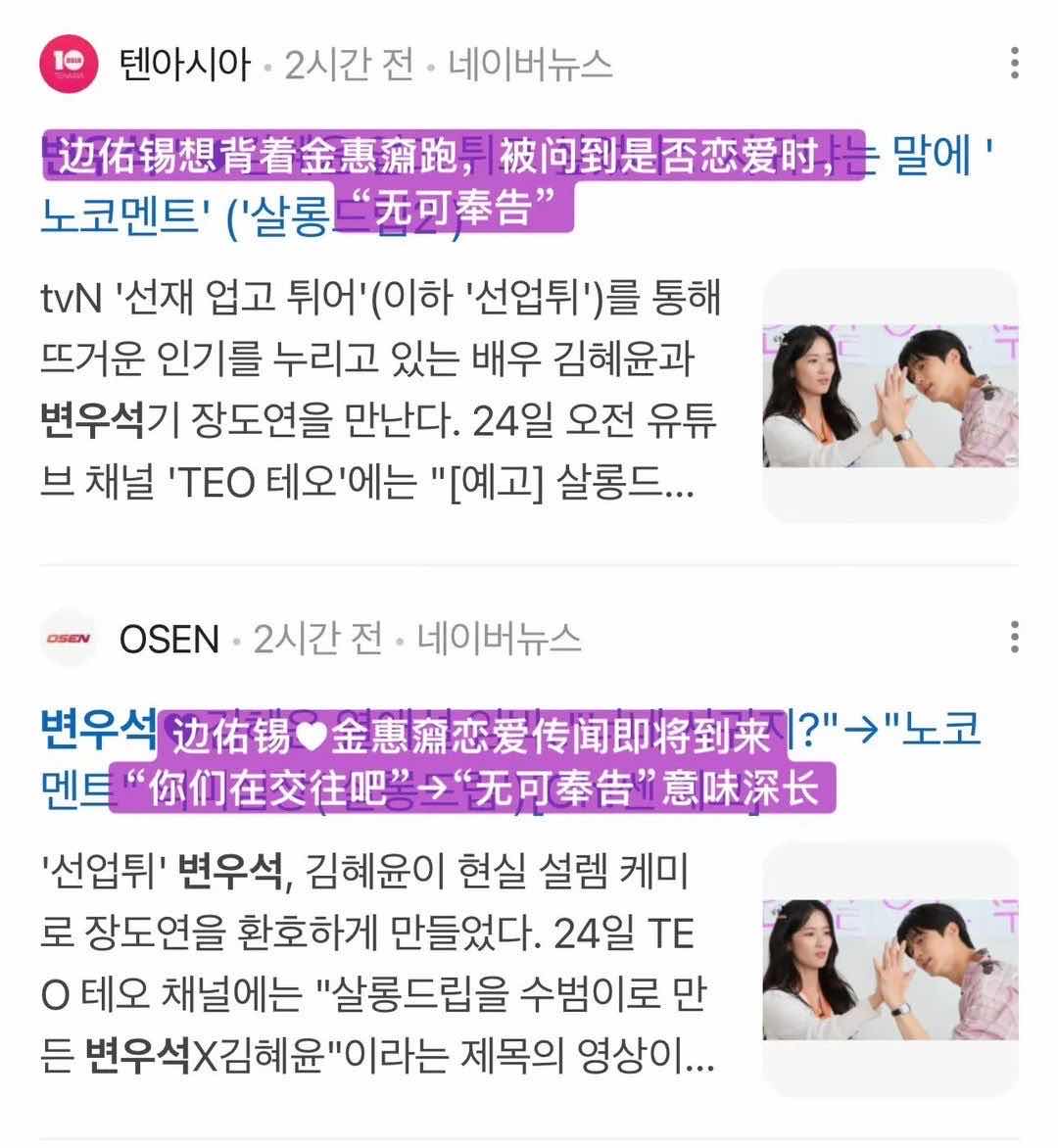Open the OSEN publisher page
Image resolution: width=1058 pixels, height=1148 pixels.
[x=168, y=640]
